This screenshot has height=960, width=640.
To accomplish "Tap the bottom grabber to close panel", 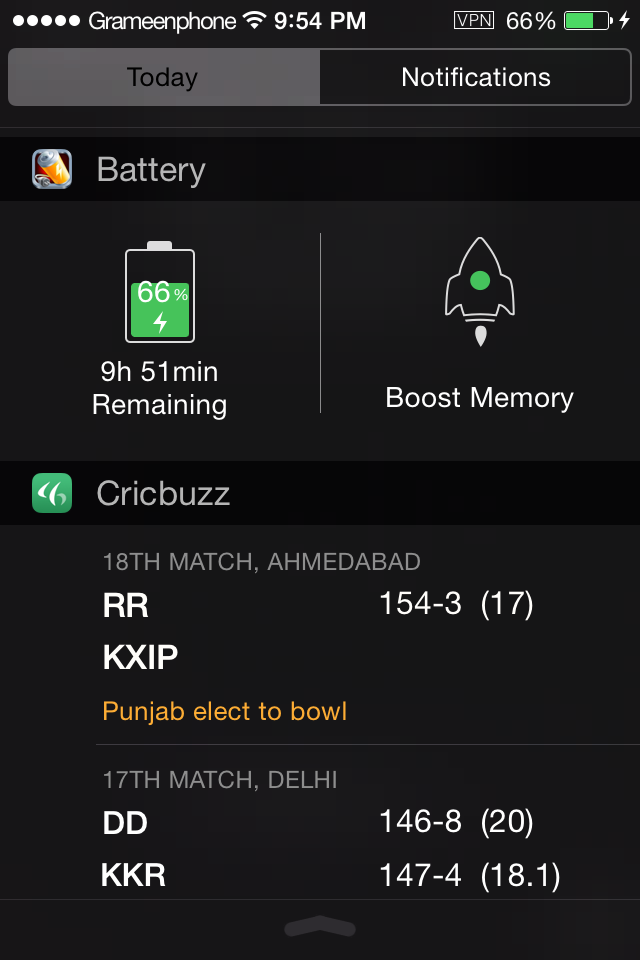I will [x=320, y=927].
